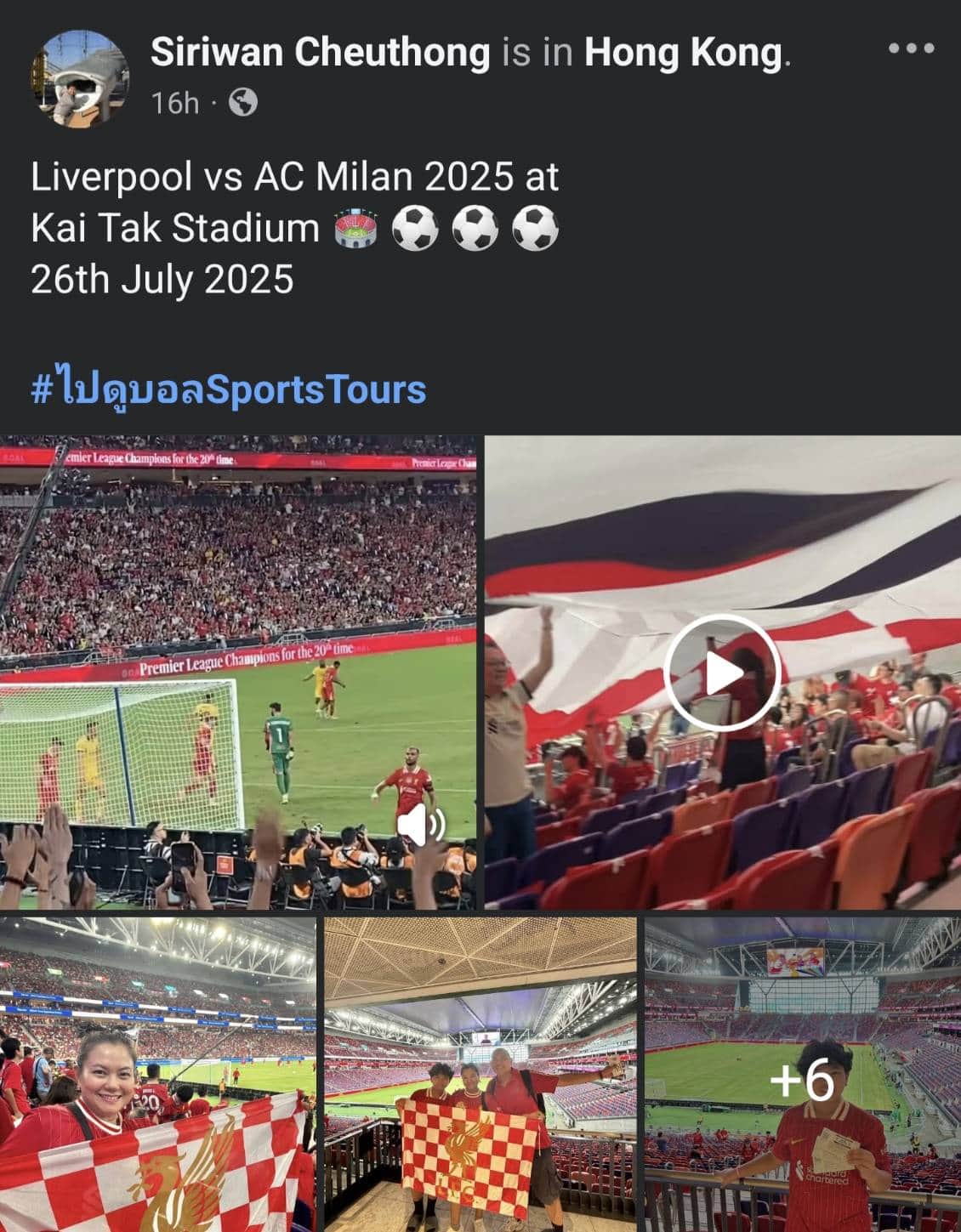961x1232 pixels.
Task: Open Siriwan Cheuthong's profile picture
Action: (x=80, y=79)
